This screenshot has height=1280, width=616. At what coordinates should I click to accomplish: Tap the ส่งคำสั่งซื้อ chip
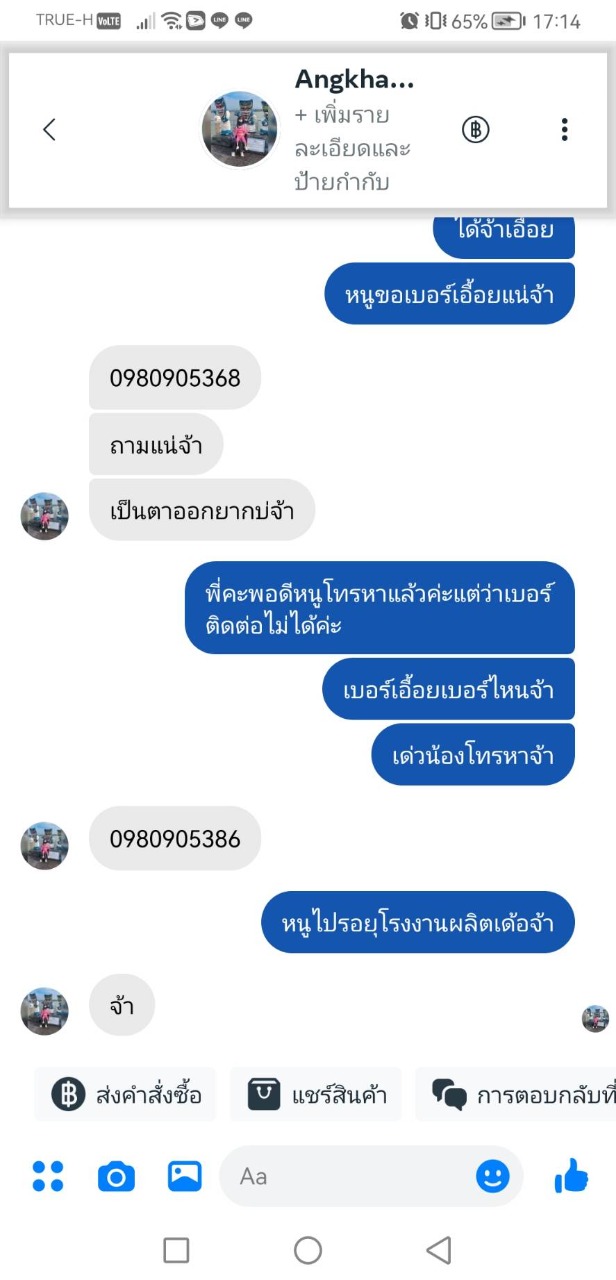coord(125,1095)
